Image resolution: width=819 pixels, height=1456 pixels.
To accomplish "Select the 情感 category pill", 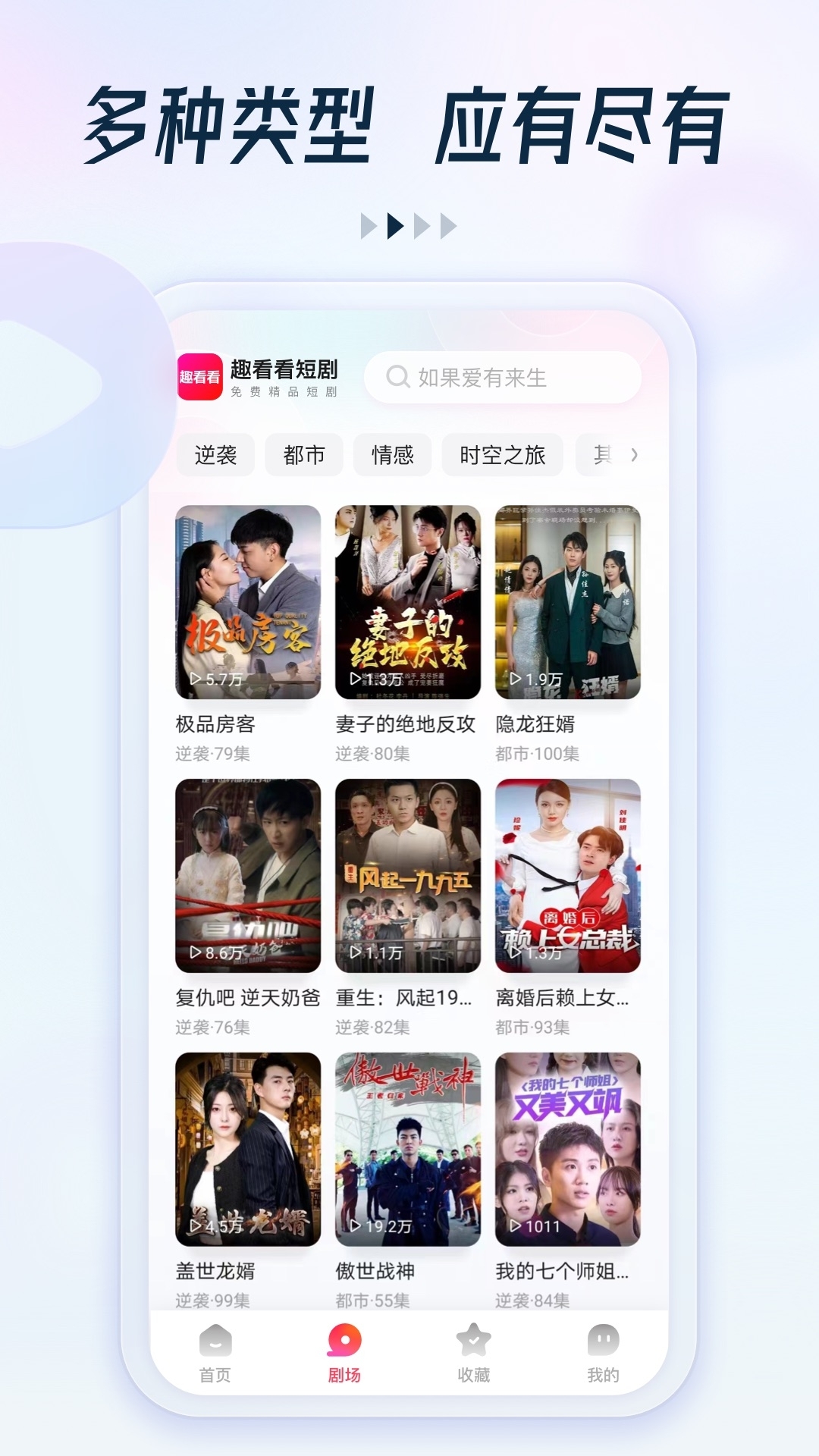I will point(394,454).
